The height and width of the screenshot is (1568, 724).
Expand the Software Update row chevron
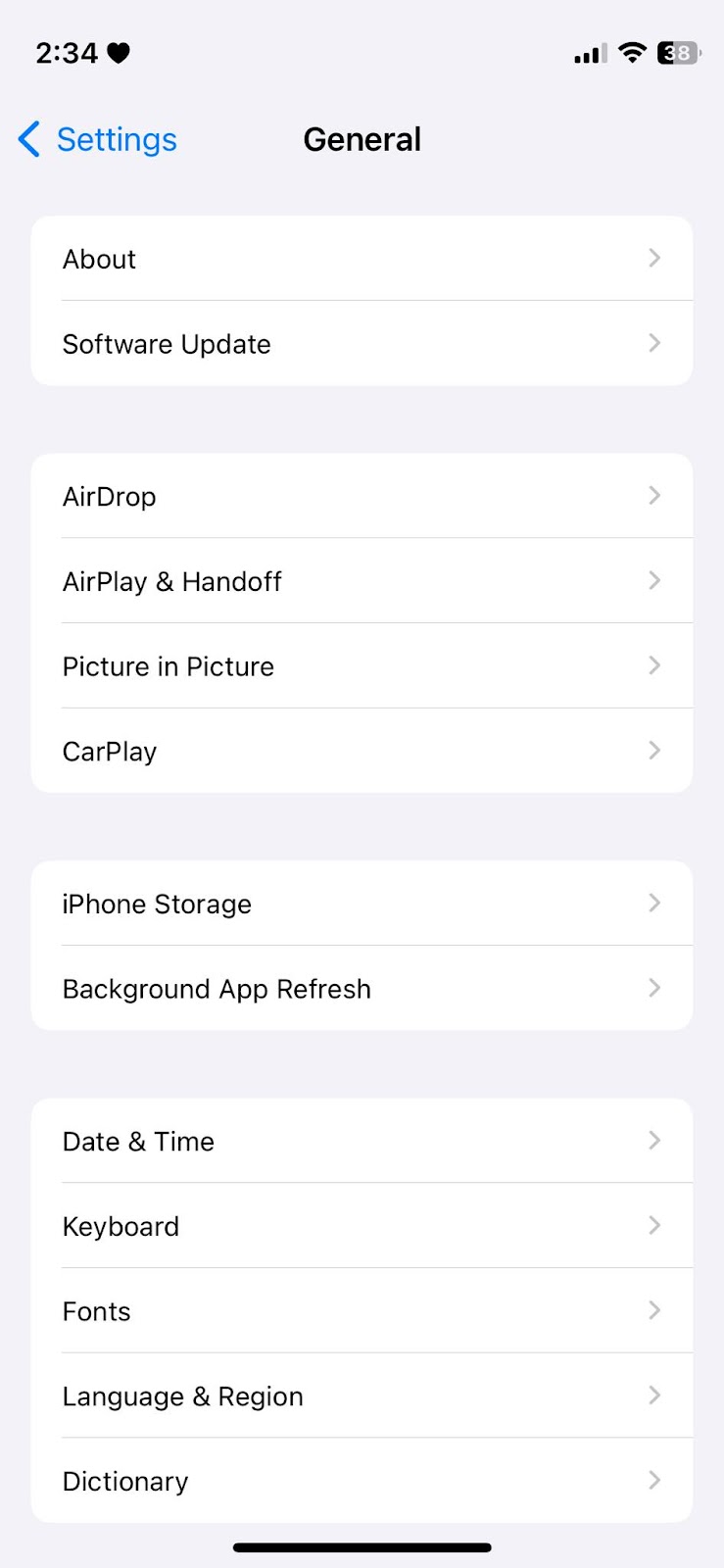pyautogui.click(x=654, y=343)
